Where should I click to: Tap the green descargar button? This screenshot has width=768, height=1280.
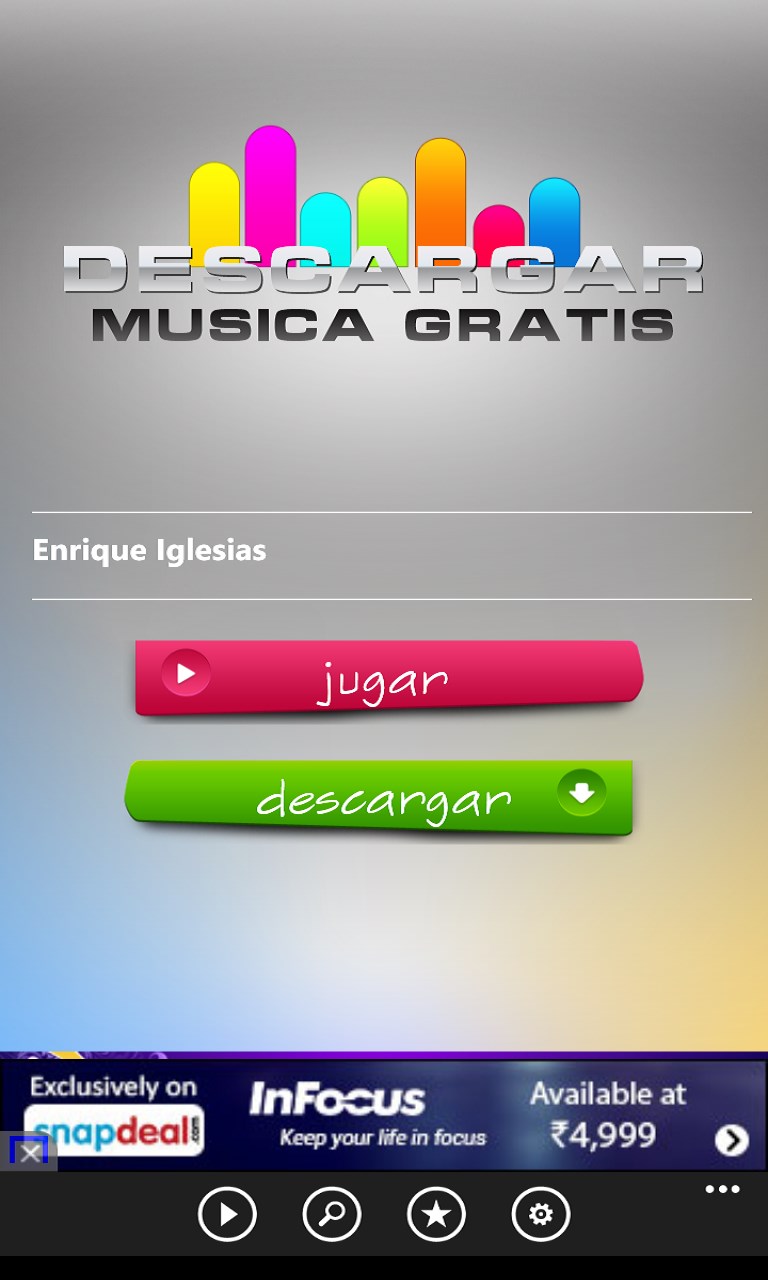pyautogui.click(x=380, y=797)
